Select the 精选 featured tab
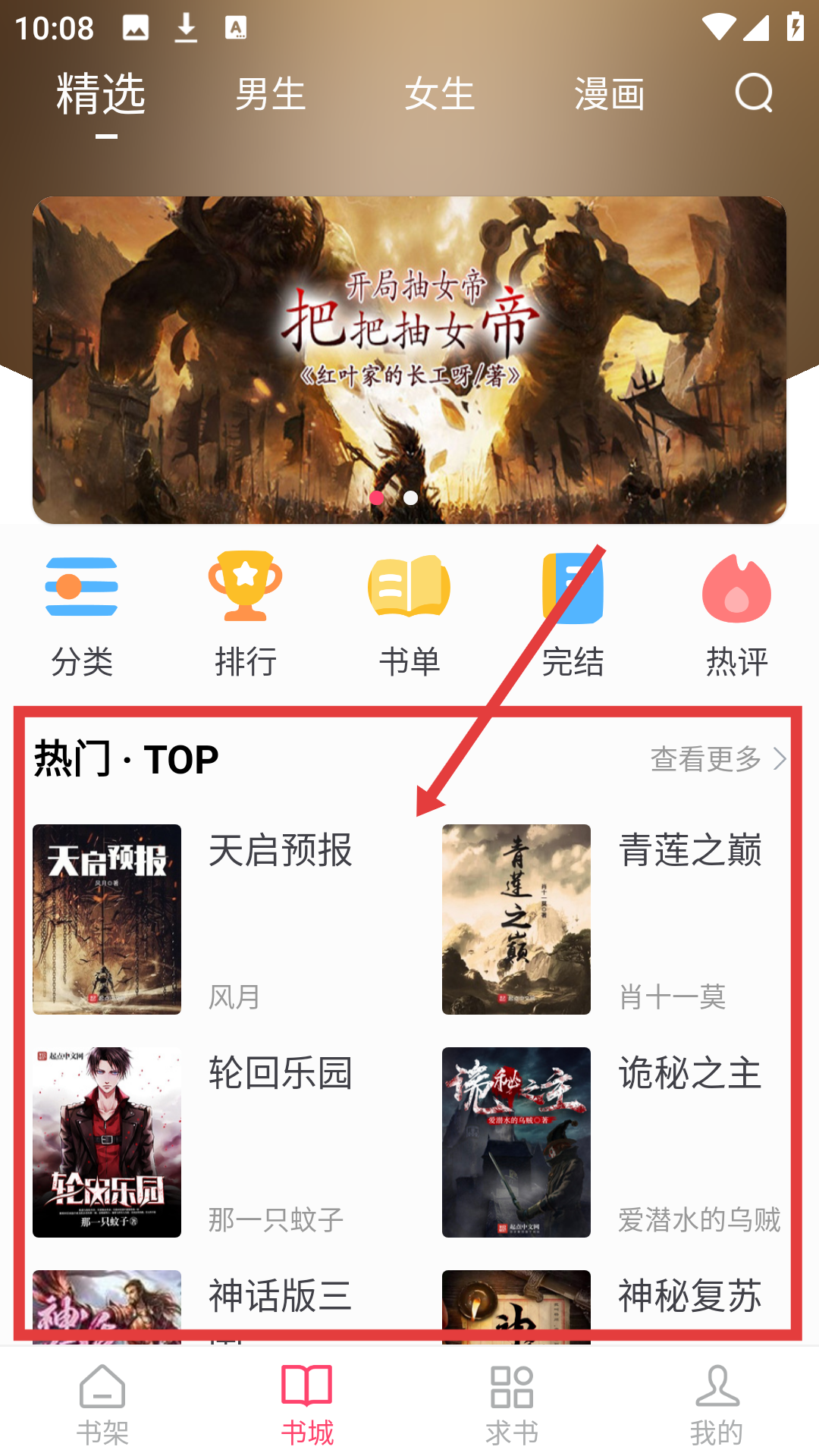The height and width of the screenshot is (1456, 819). pos(101,95)
